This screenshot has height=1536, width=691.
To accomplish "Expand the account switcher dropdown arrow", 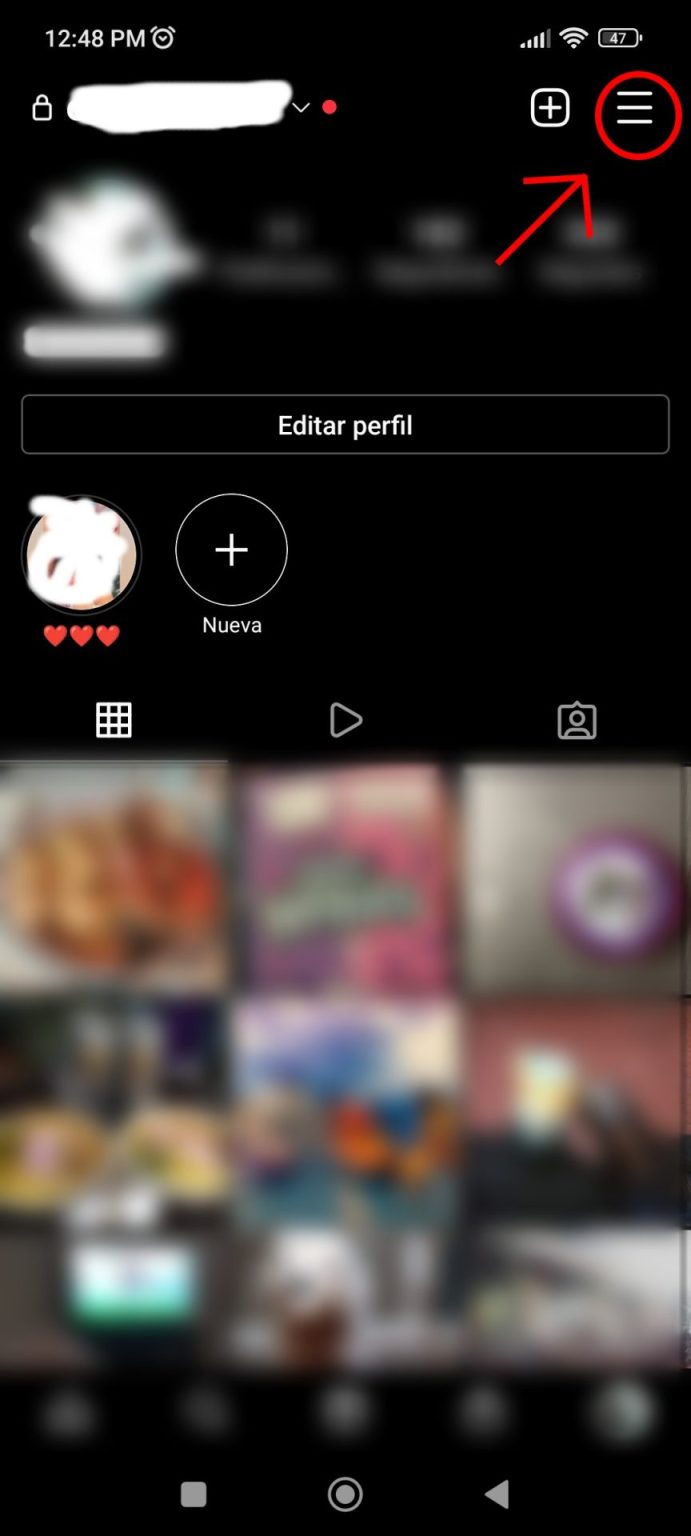I will (x=301, y=108).
